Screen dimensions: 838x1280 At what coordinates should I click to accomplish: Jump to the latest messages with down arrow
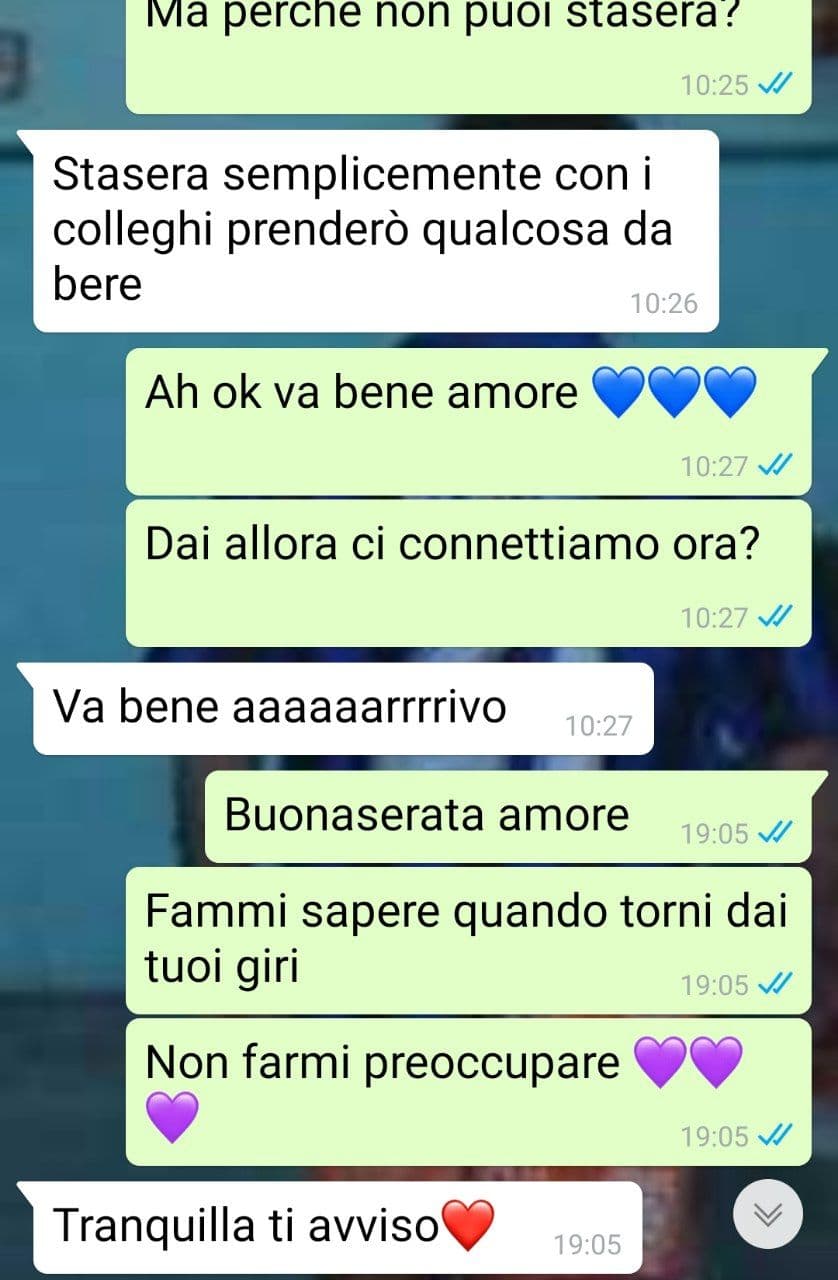click(767, 1214)
